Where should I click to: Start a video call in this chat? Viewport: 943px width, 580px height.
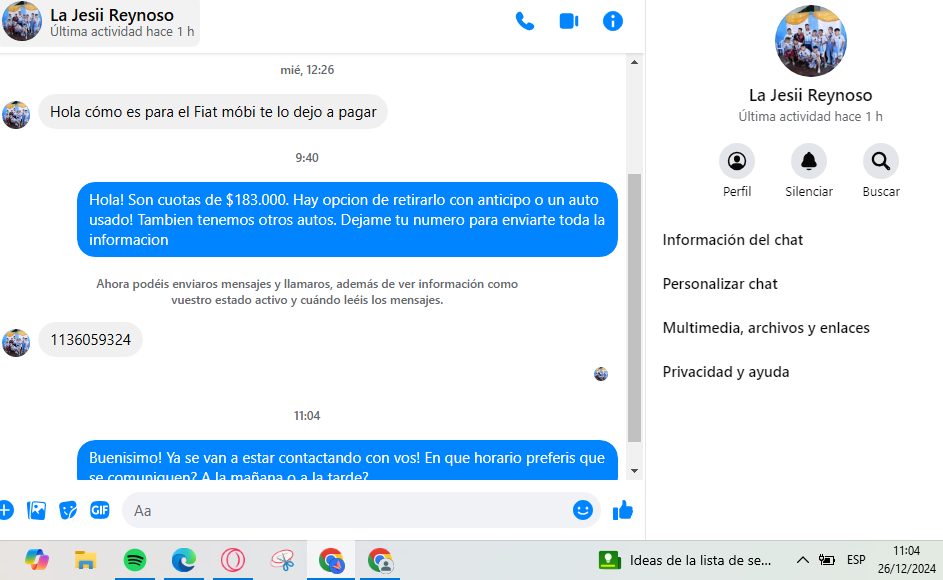(x=569, y=21)
